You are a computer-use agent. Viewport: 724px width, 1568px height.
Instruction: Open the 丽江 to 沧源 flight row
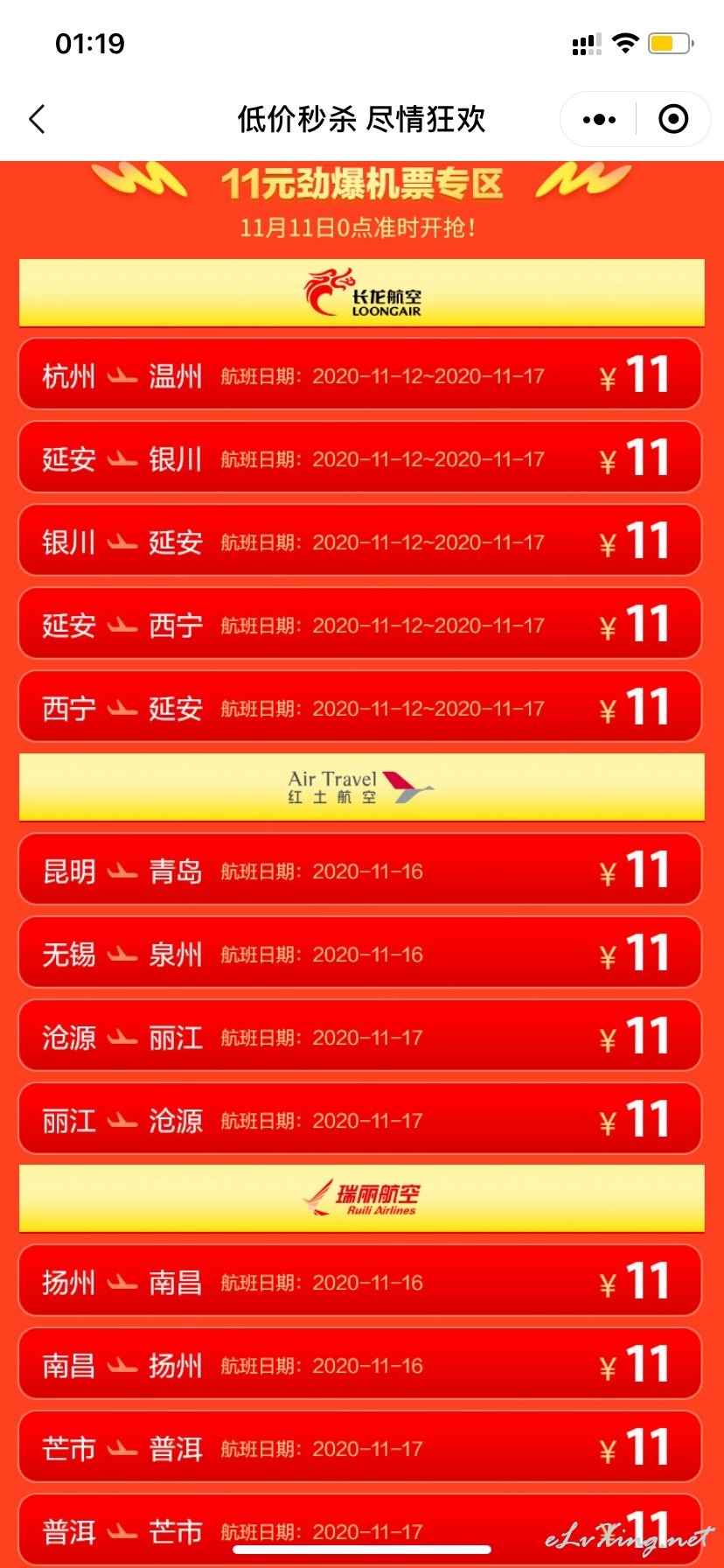click(360, 1119)
